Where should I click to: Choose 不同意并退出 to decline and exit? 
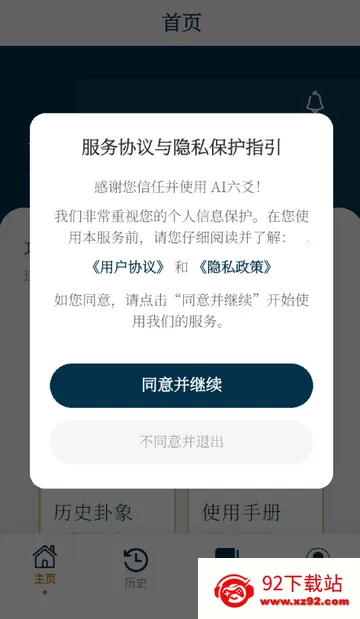click(181, 442)
